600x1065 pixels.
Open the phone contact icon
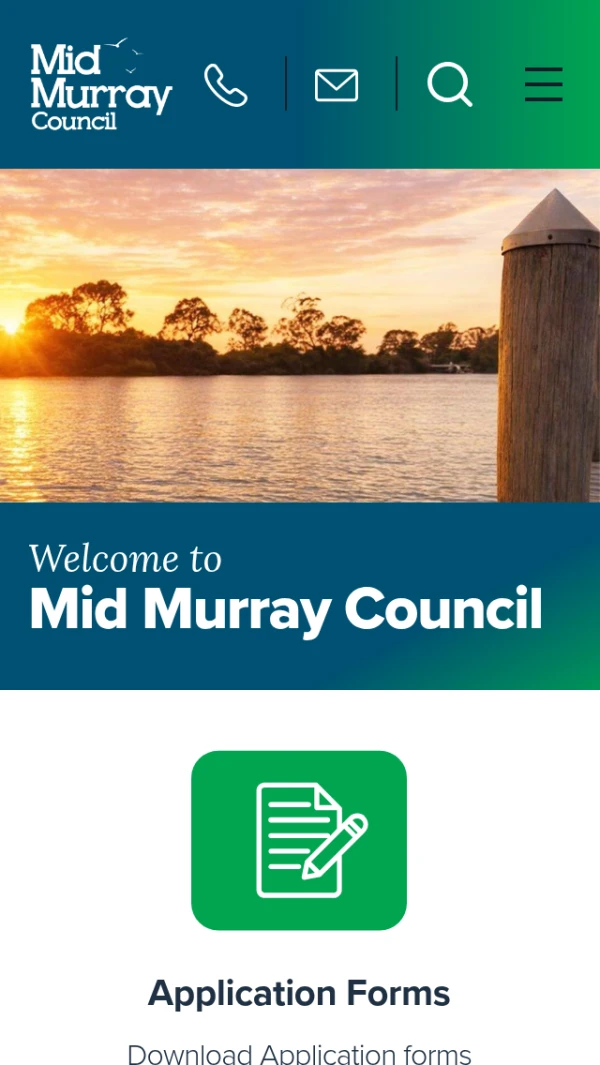[226, 86]
